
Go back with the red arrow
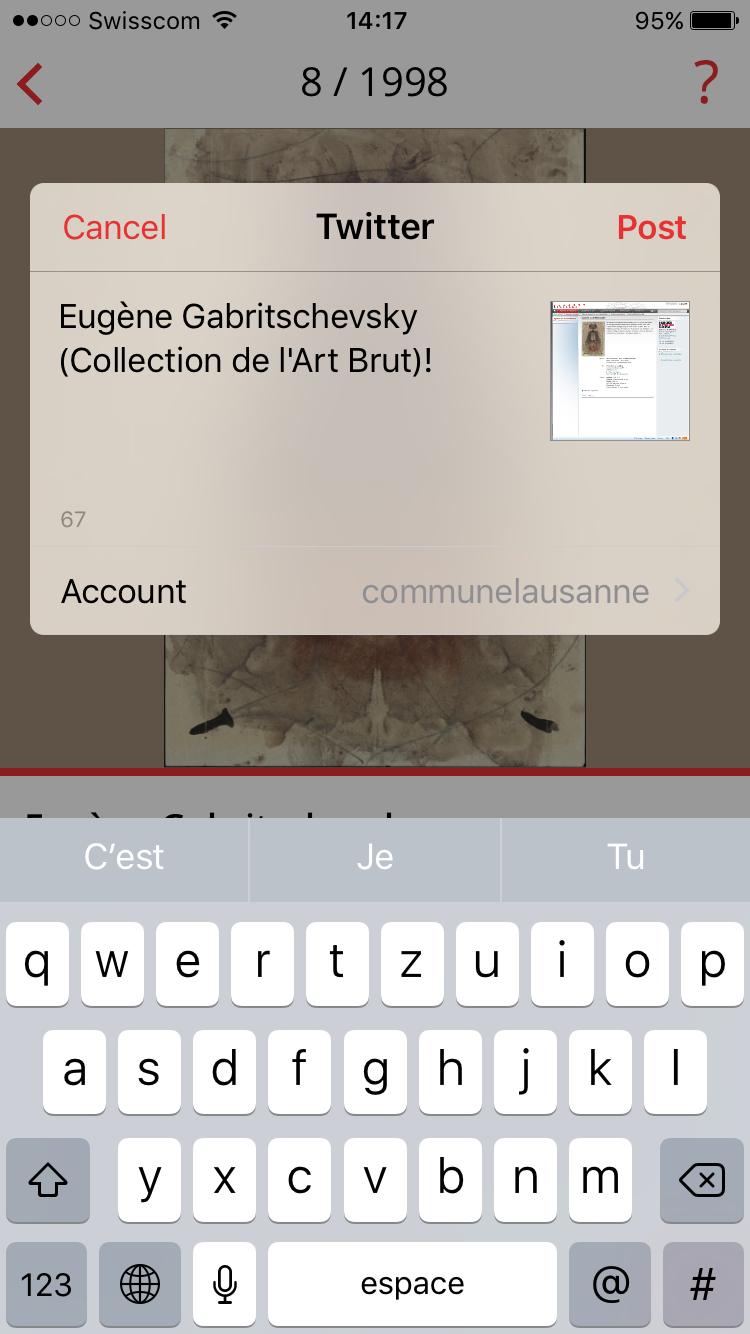pos(30,83)
